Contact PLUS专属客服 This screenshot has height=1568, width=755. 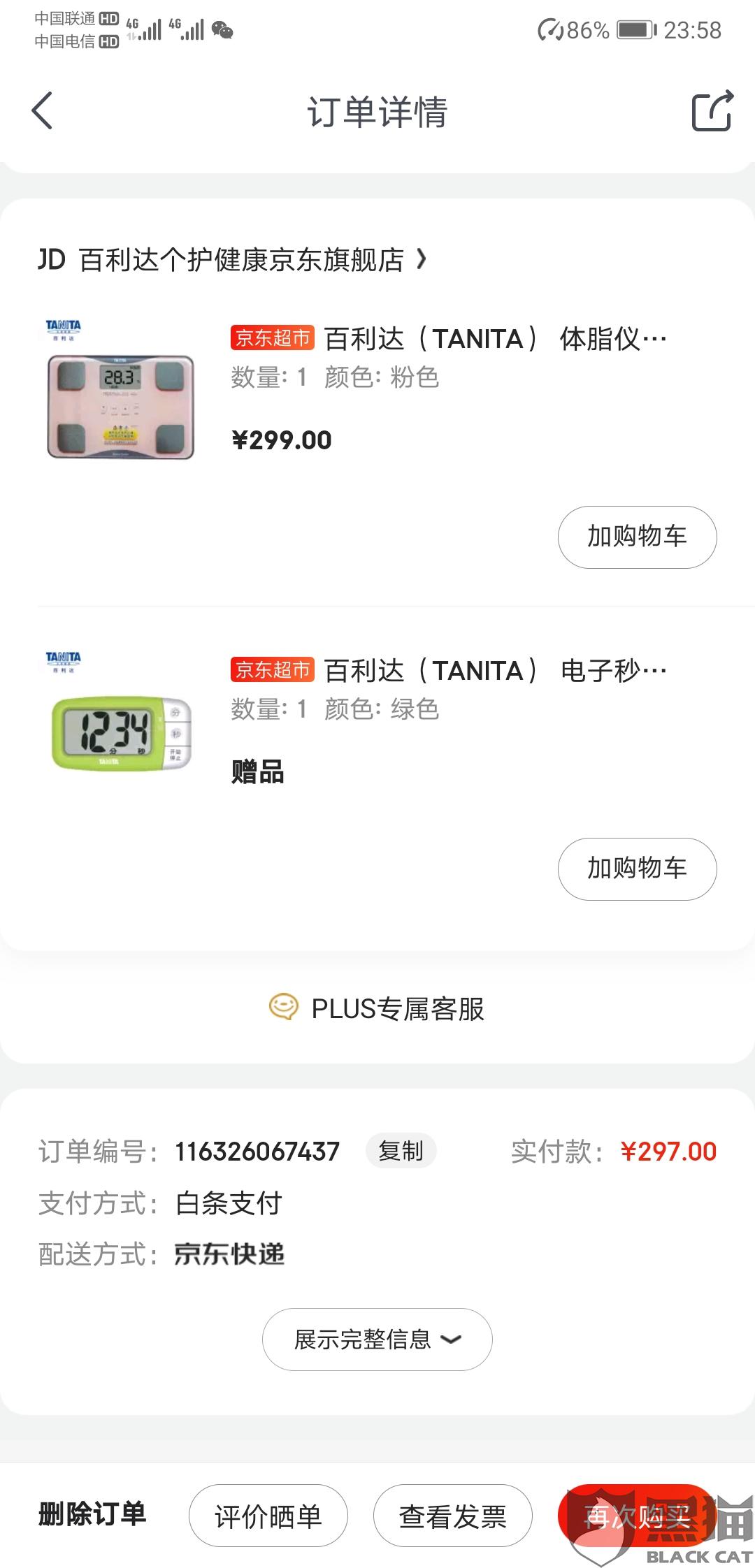(377, 1008)
